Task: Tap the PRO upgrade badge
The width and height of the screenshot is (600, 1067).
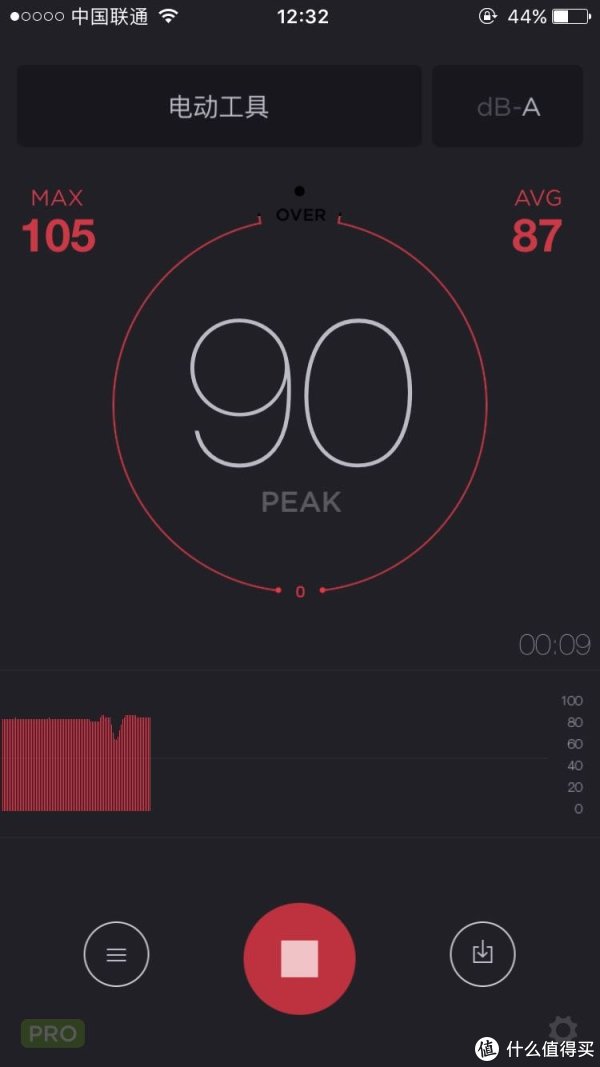Action: (52, 1034)
